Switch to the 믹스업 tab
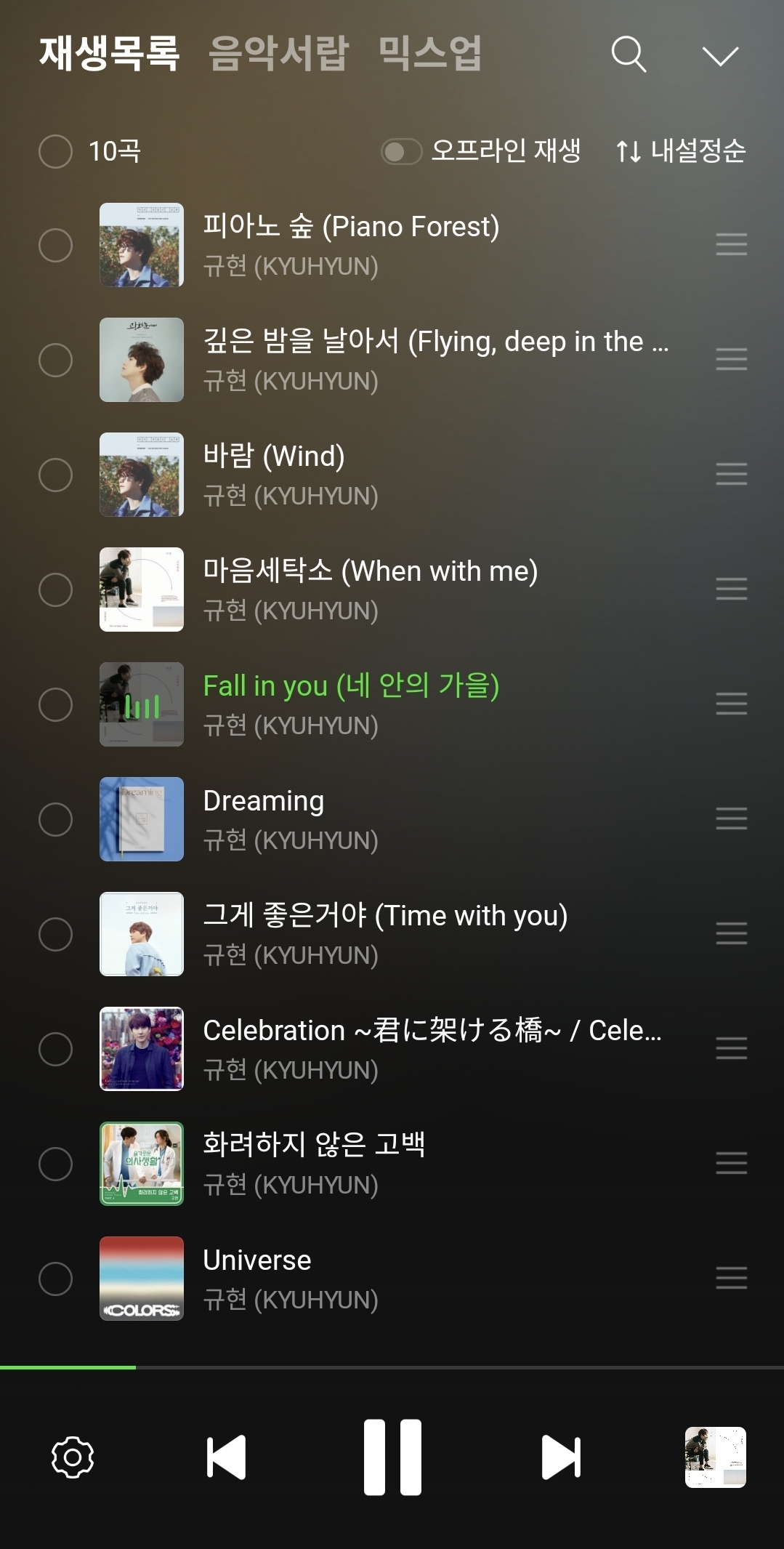This screenshot has height=1549, width=784. coord(430,54)
